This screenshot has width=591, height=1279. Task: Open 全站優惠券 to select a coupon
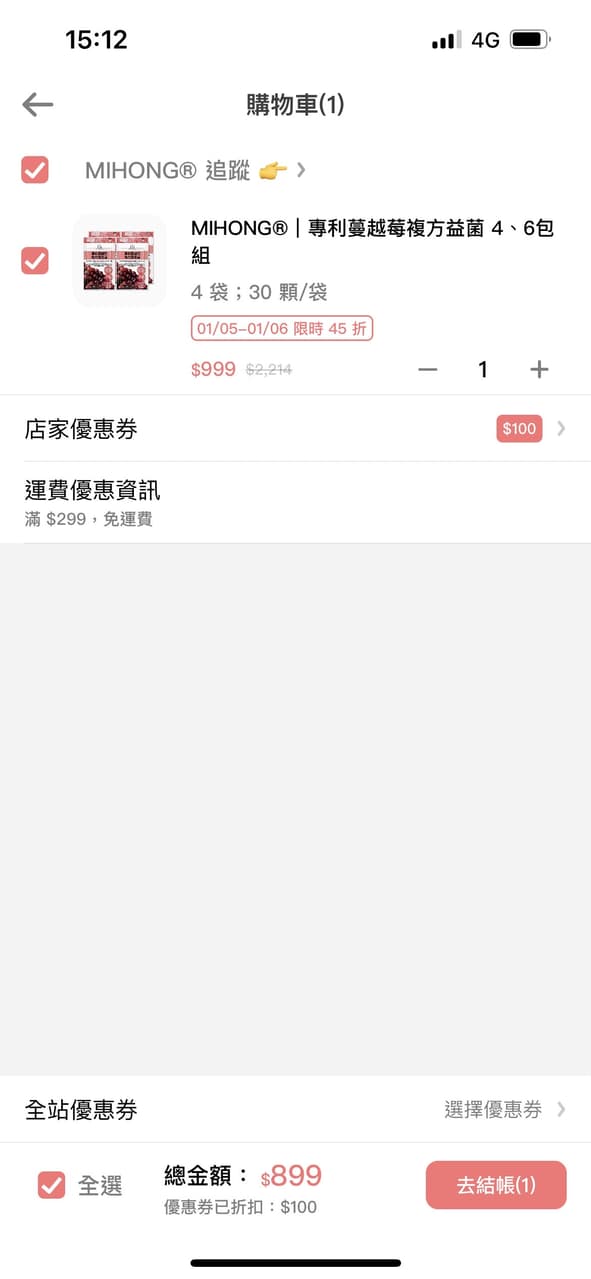(295, 1109)
